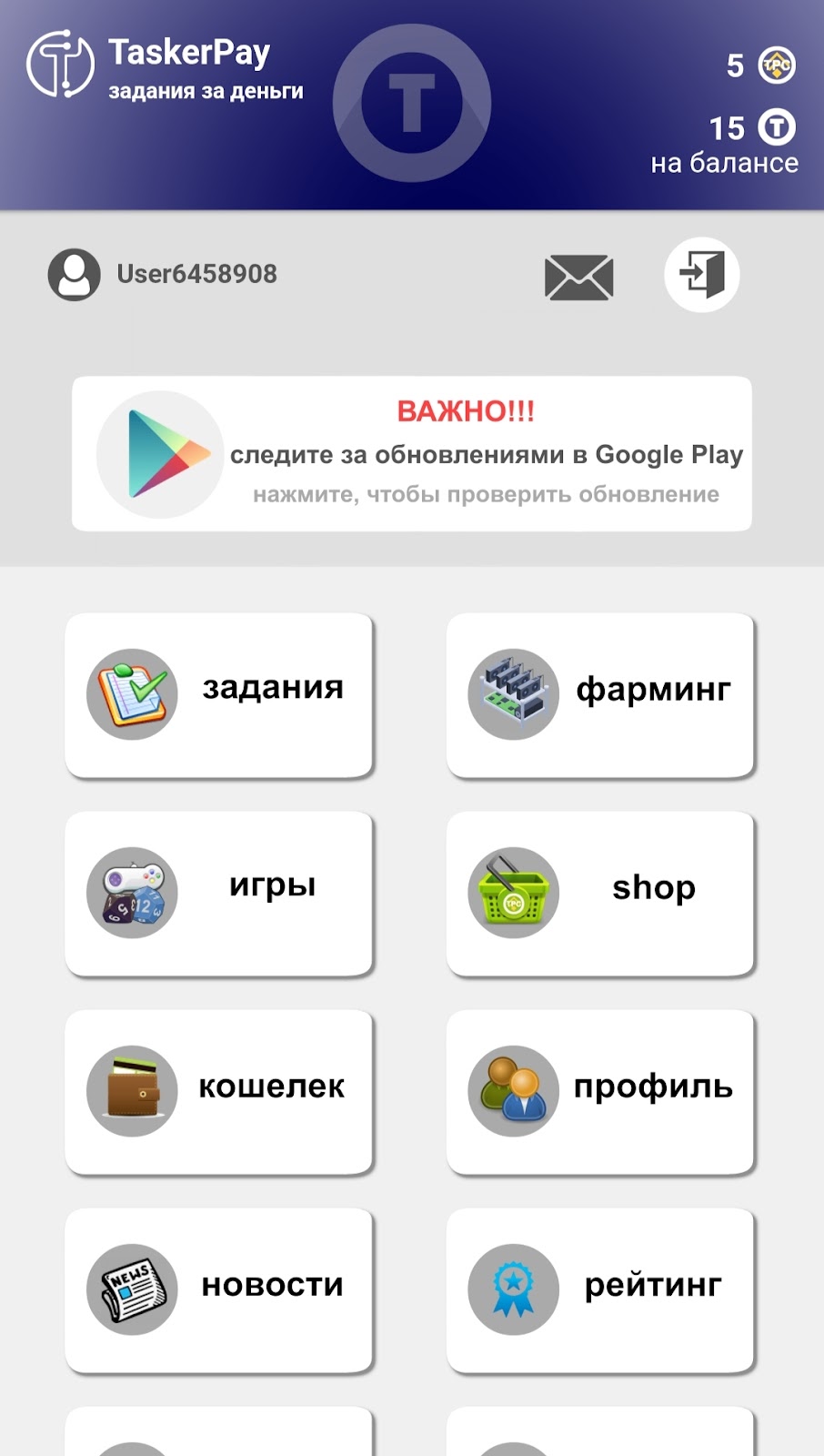
Task: Tap the User6458908 account avatar
Action: (x=75, y=275)
